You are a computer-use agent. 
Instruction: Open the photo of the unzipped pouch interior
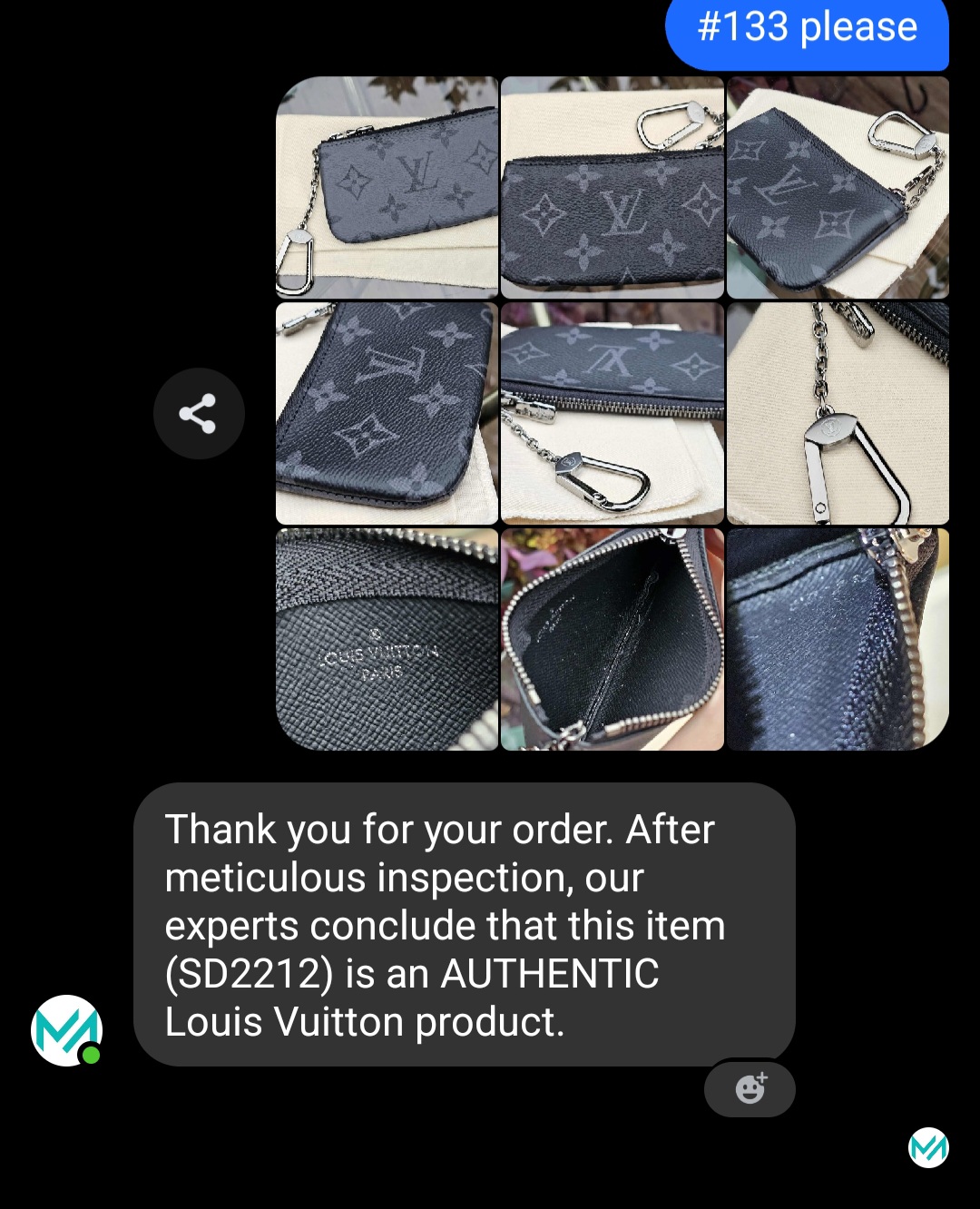click(x=612, y=640)
